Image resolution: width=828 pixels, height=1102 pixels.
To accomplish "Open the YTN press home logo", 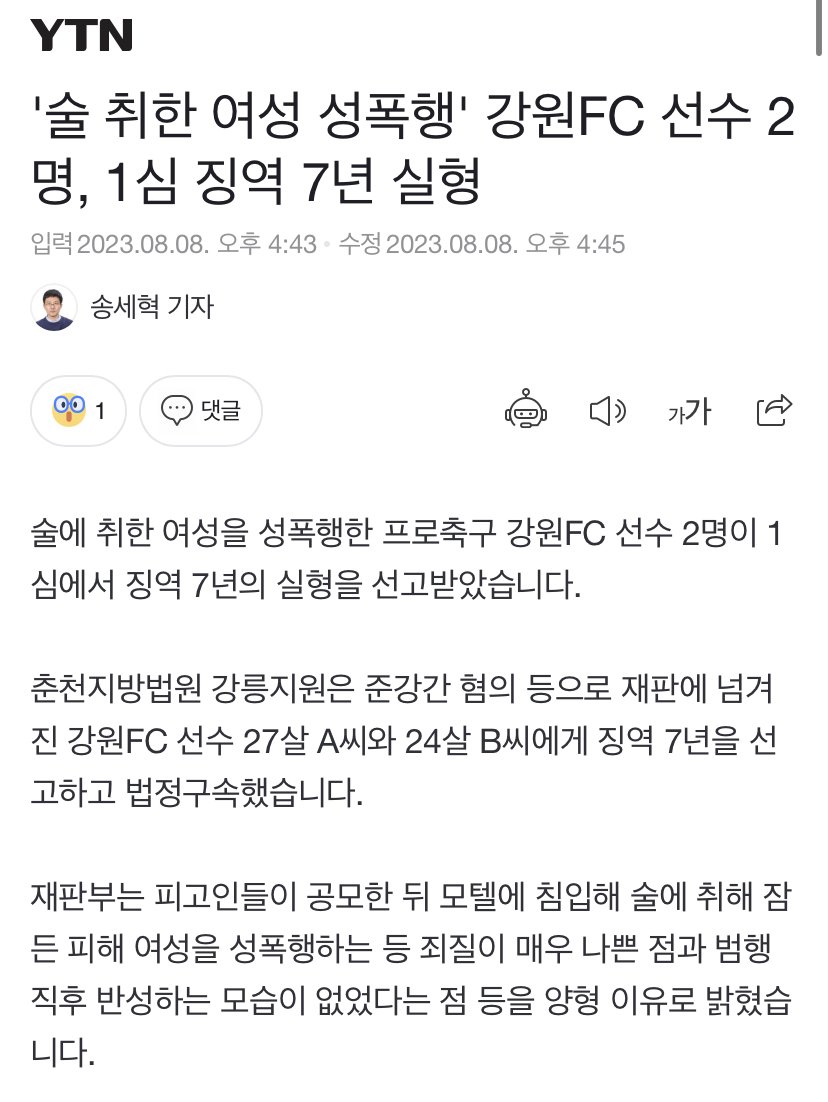I will click(82, 36).
